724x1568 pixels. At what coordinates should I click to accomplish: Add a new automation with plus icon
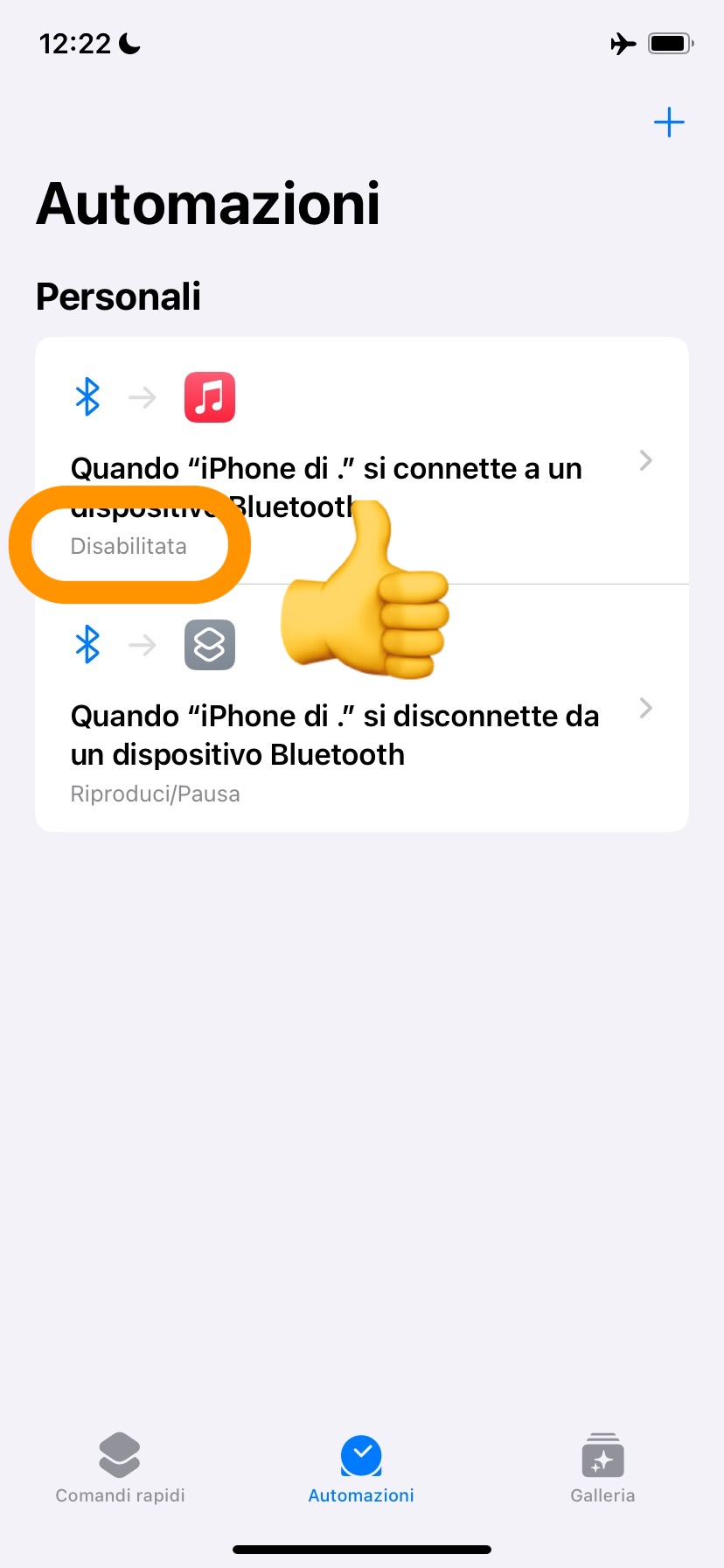pos(669,122)
